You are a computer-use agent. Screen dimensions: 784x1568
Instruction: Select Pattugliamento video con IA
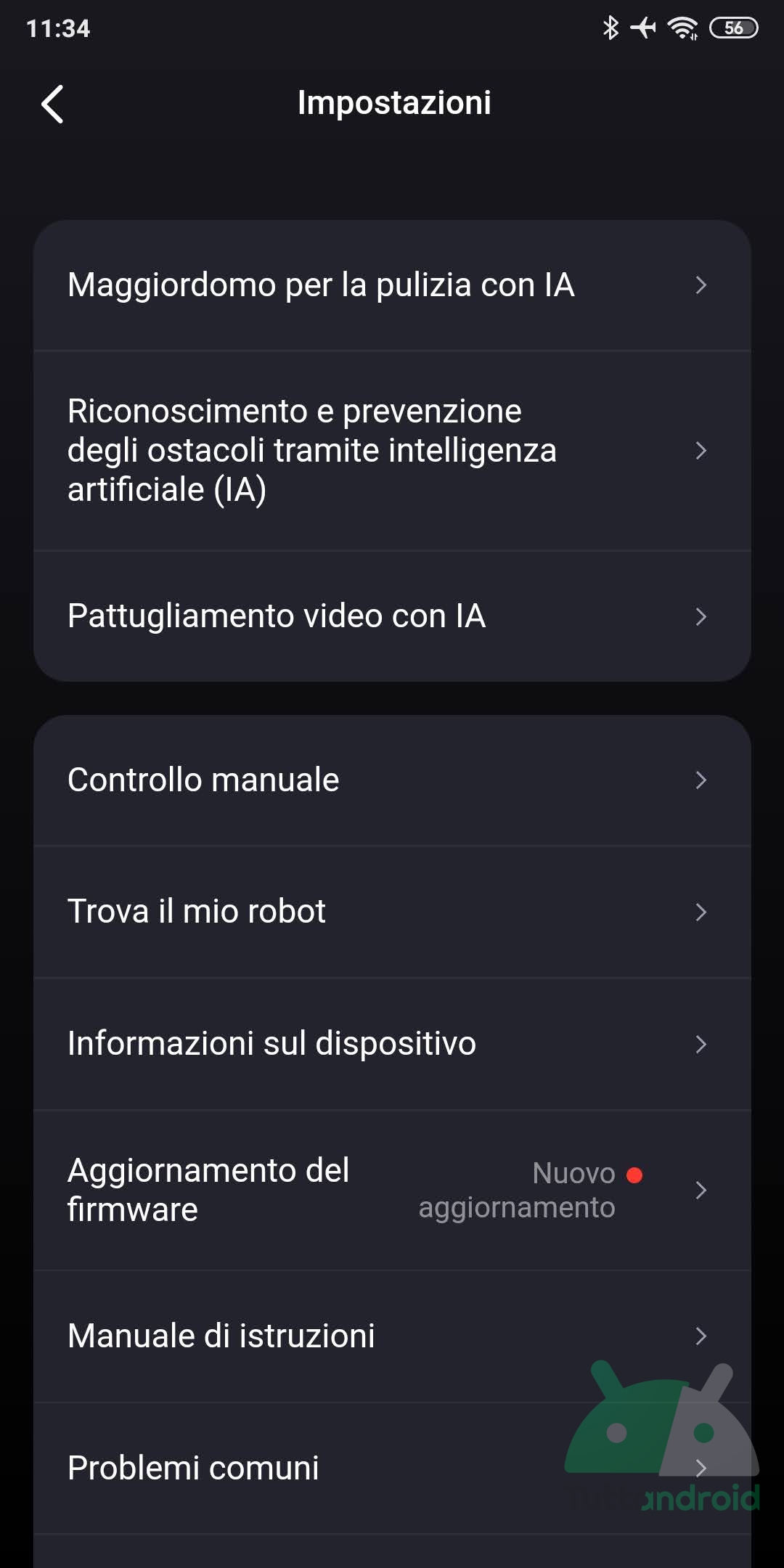coord(392,616)
